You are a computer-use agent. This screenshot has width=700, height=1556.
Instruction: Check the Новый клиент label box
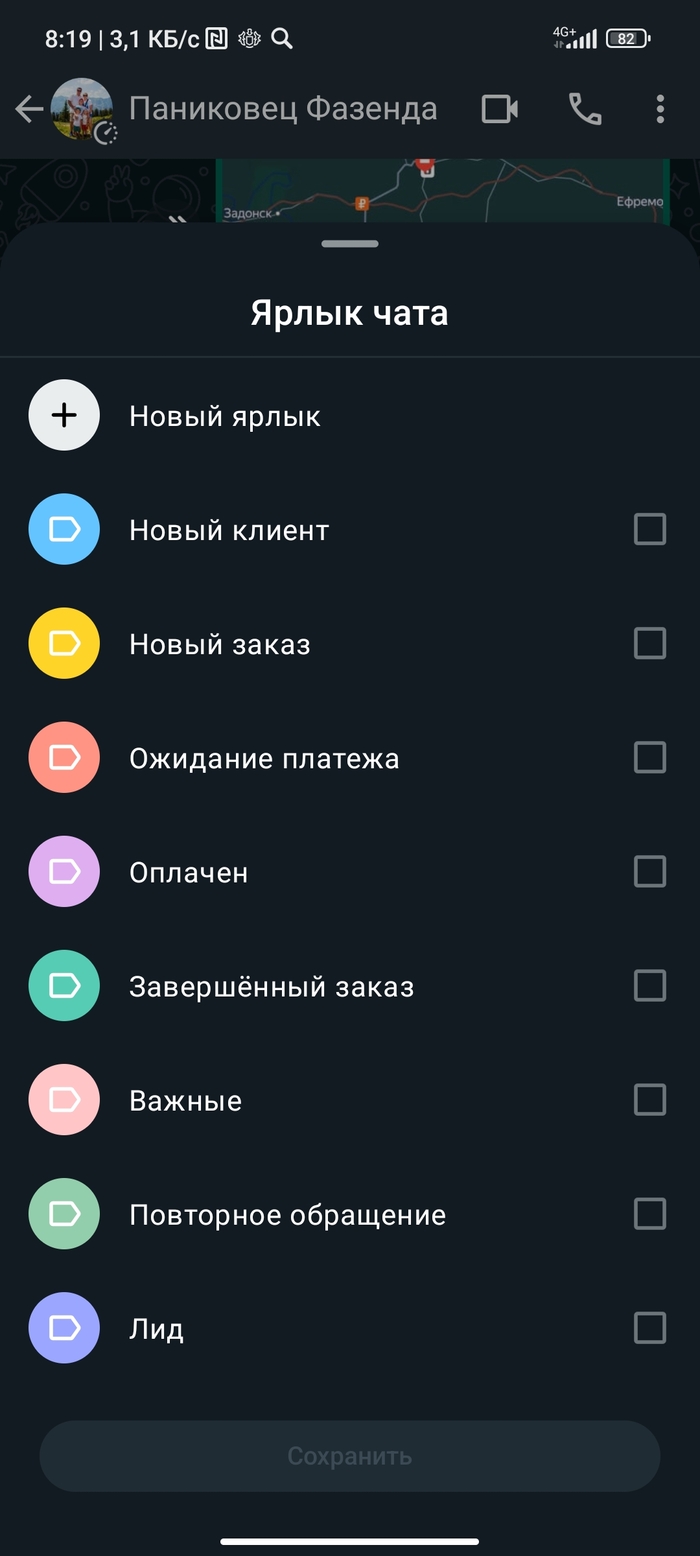[650, 529]
